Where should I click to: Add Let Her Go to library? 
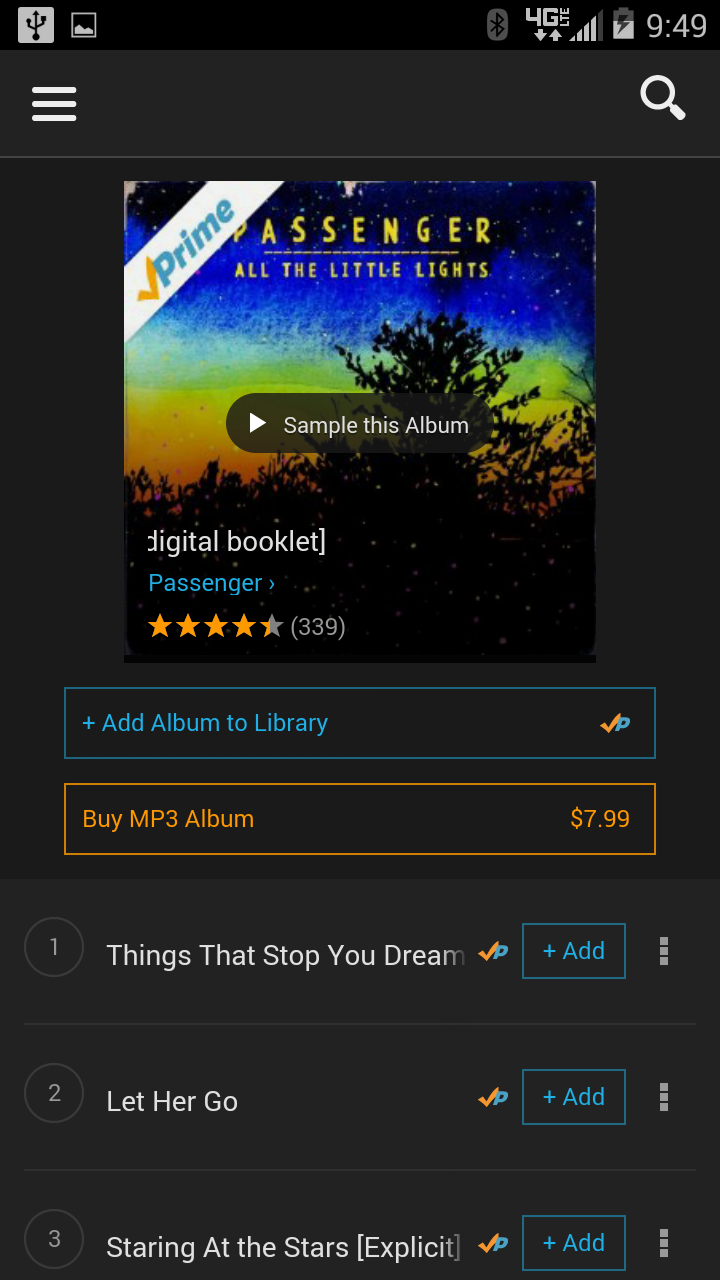tap(573, 1097)
